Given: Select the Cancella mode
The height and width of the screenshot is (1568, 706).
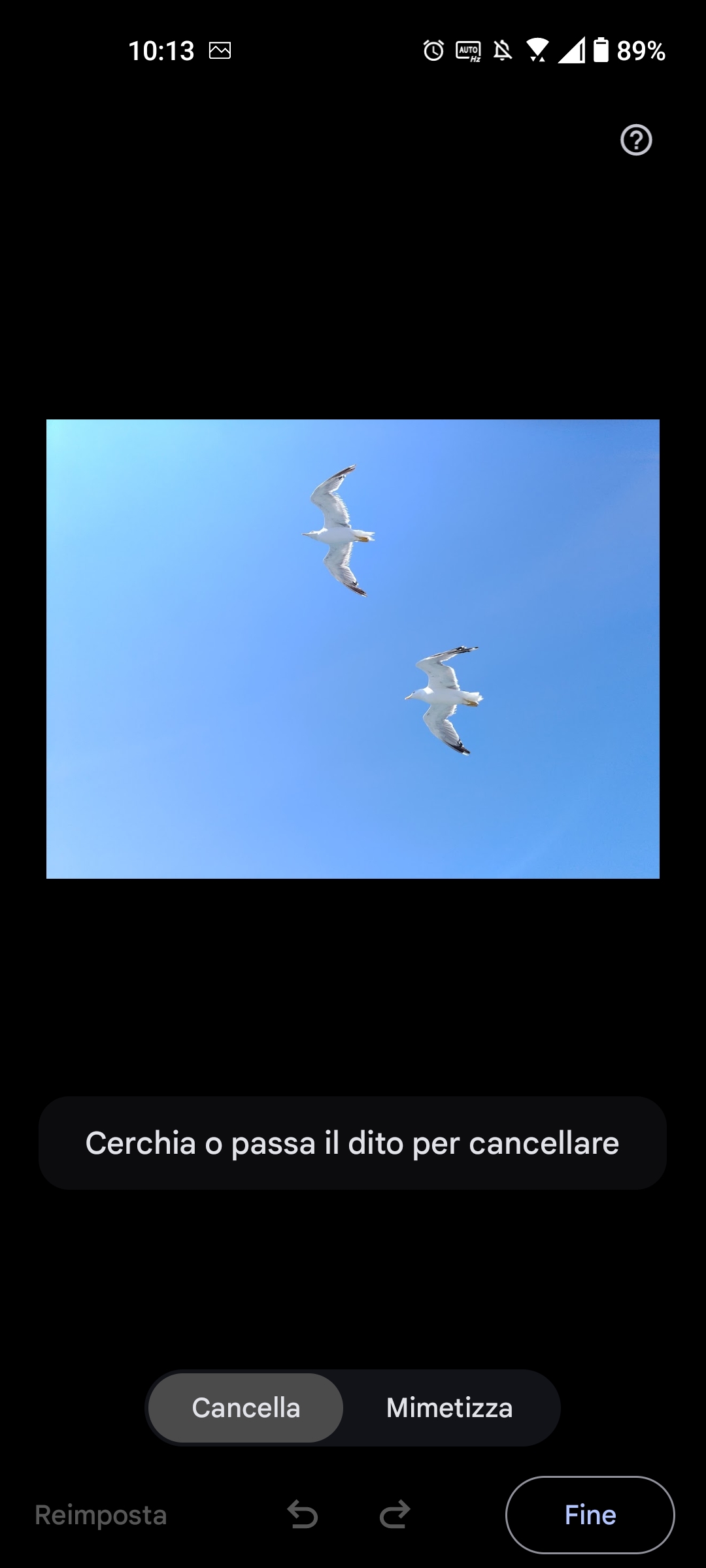Looking at the screenshot, I should click(246, 1408).
